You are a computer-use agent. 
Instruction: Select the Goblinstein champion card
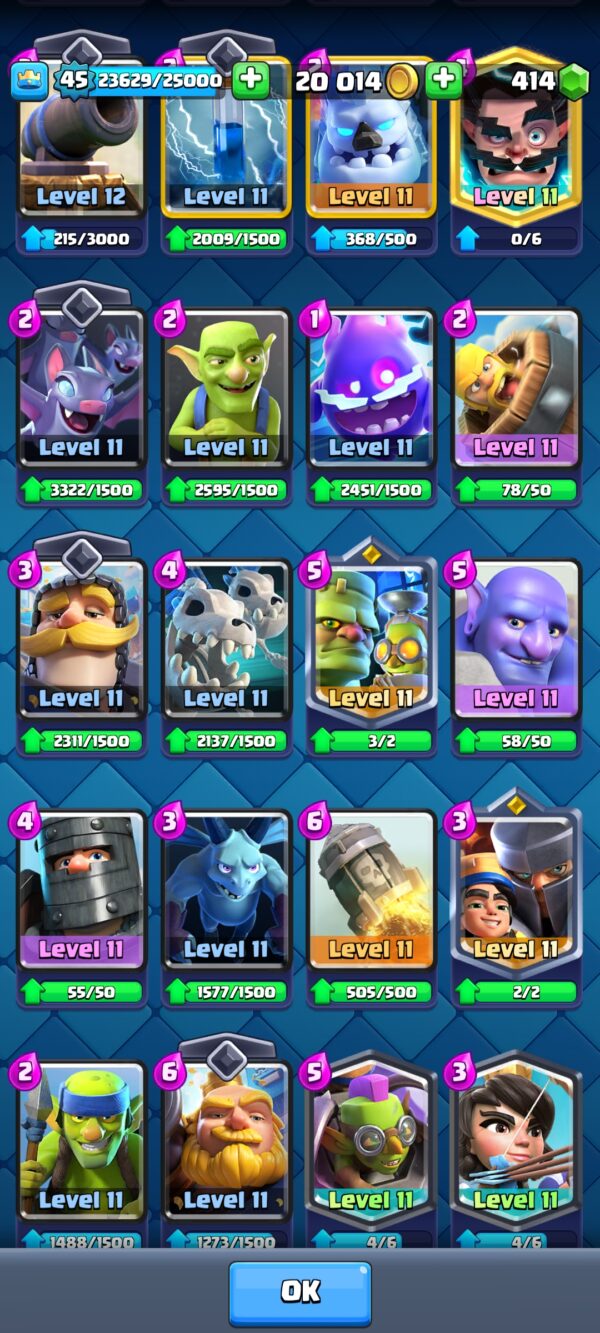click(371, 655)
